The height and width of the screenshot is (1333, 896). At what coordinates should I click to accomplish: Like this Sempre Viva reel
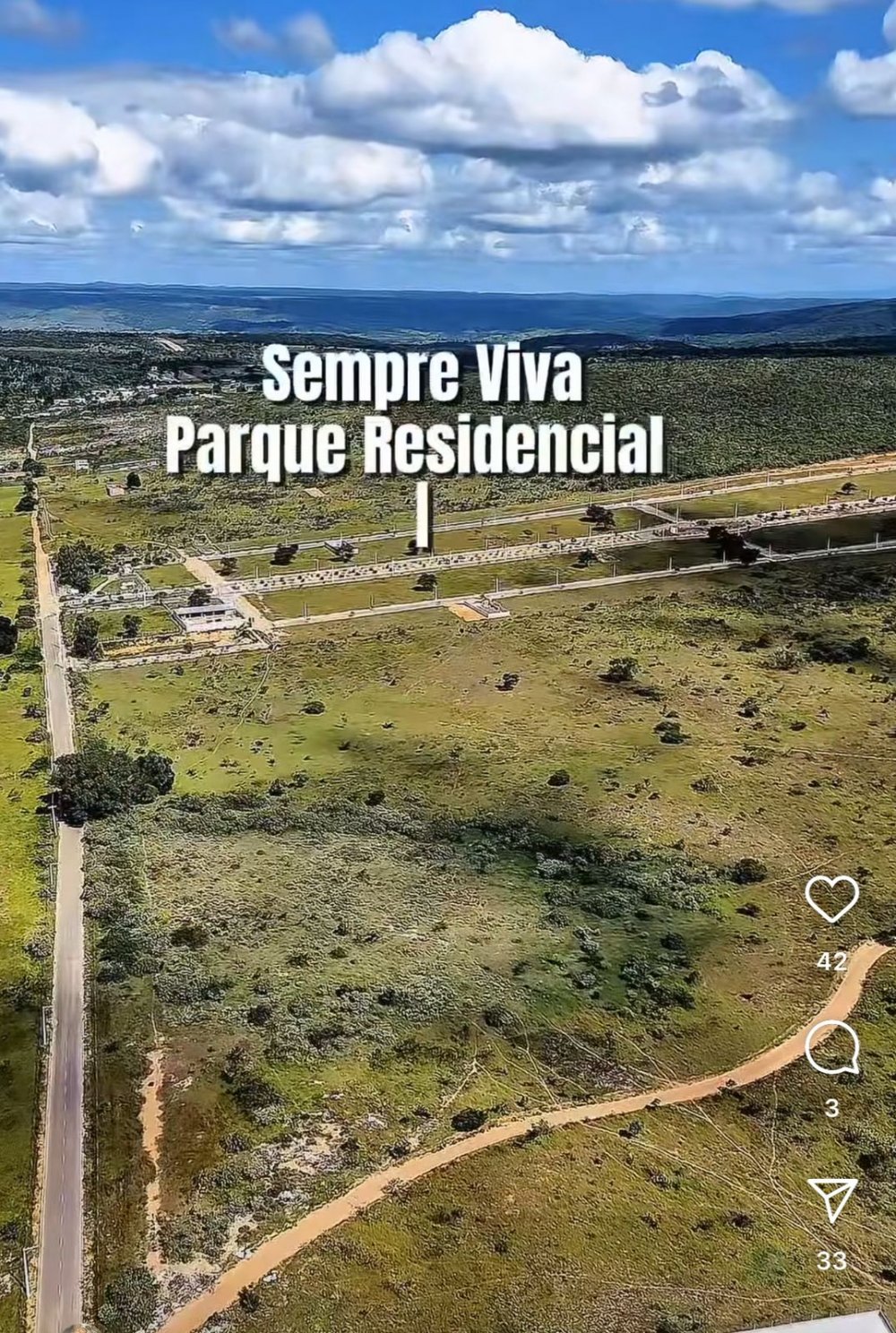[x=831, y=899]
